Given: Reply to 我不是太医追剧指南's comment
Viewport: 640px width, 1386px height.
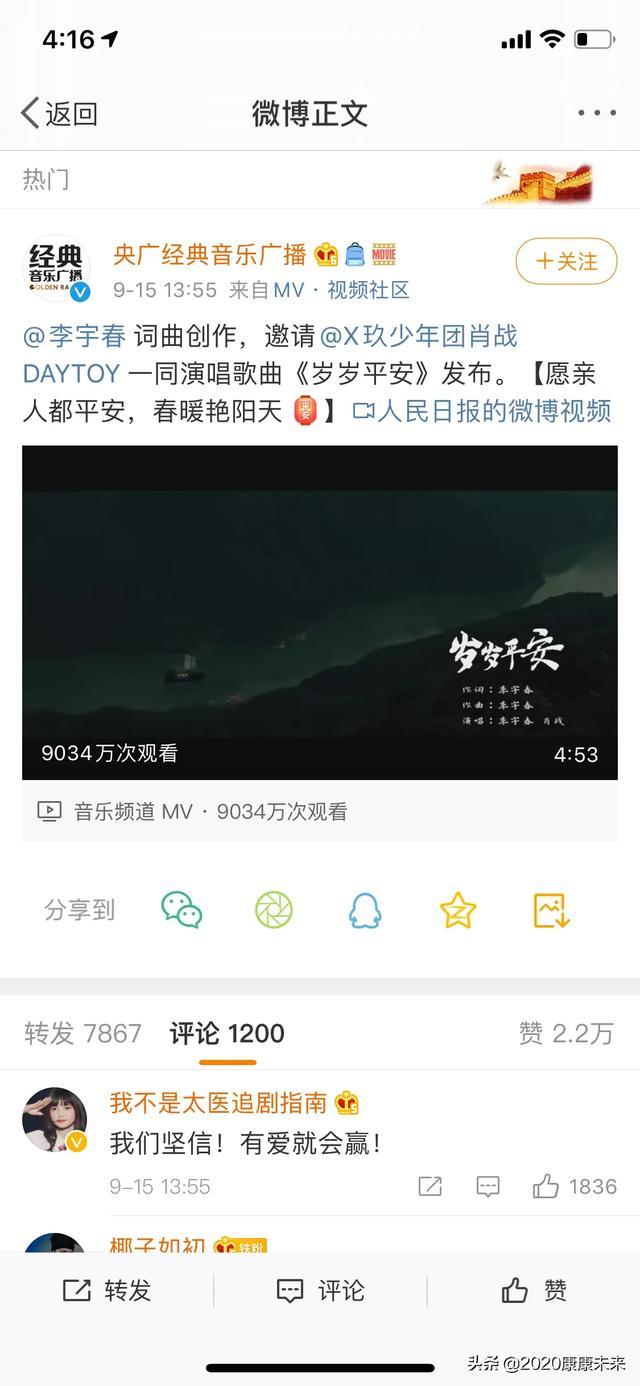Looking at the screenshot, I should pyautogui.click(x=488, y=1186).
